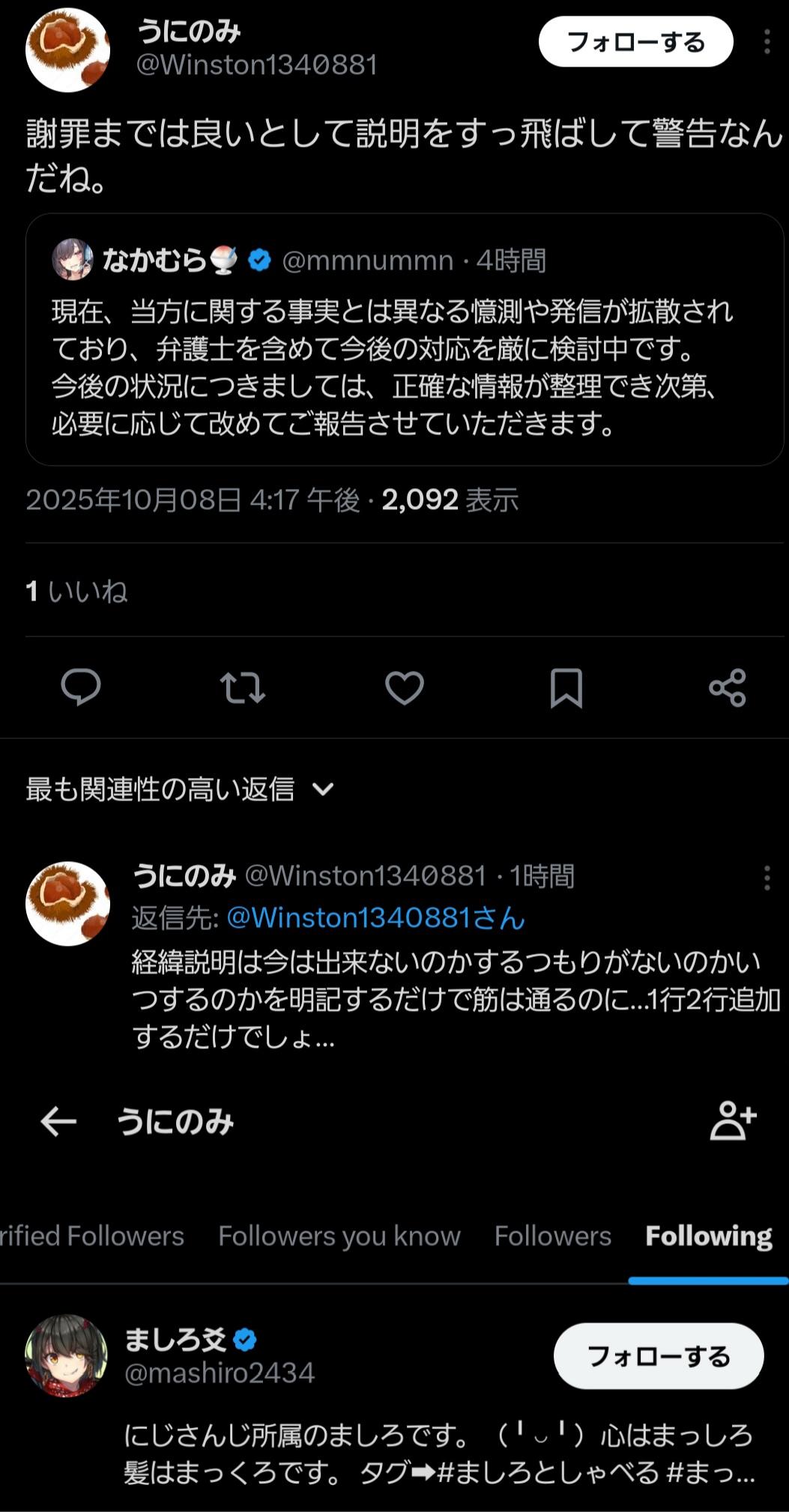This screenshot has height=1512, width=789.
Task: Follow うにのみ from the post header
Action: point(635,42)
